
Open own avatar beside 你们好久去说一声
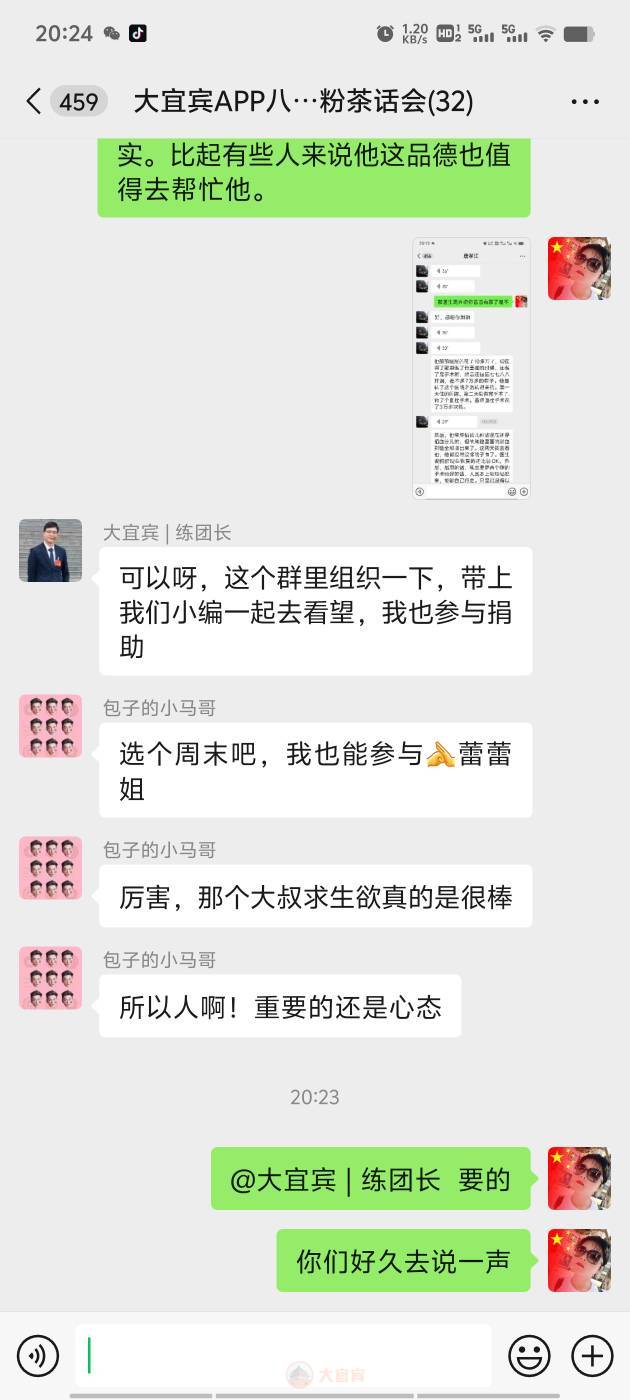click(x=579, y=1260)
